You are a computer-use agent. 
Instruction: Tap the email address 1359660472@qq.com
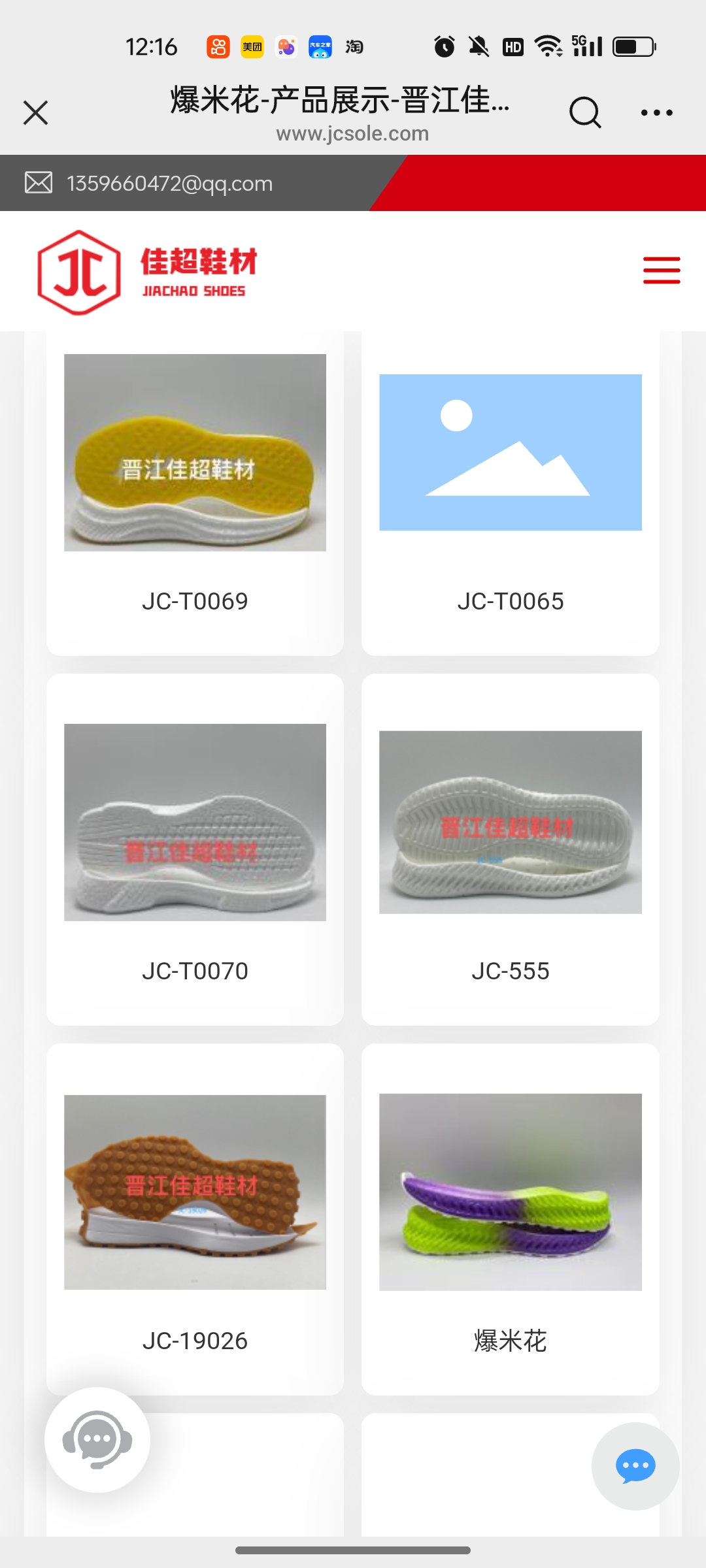point(169,184)
